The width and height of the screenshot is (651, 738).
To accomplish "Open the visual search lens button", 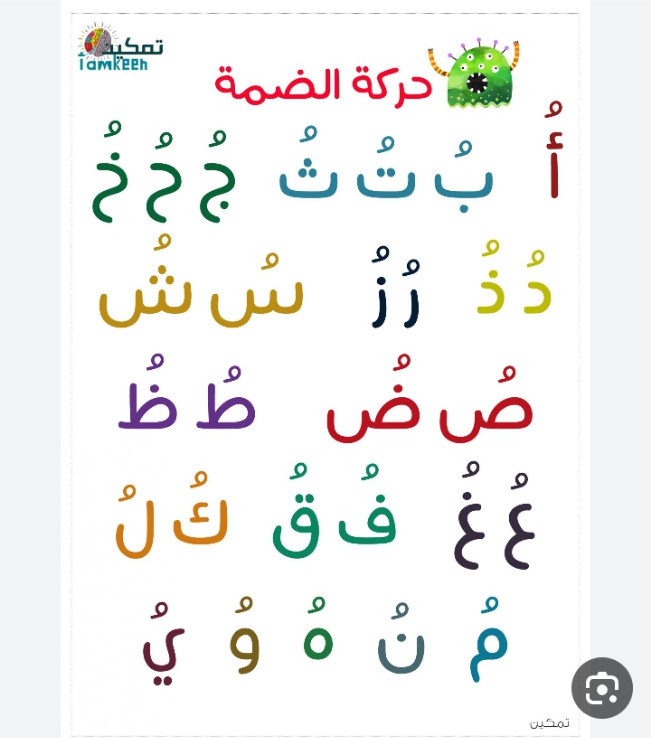I will [602, 688].
